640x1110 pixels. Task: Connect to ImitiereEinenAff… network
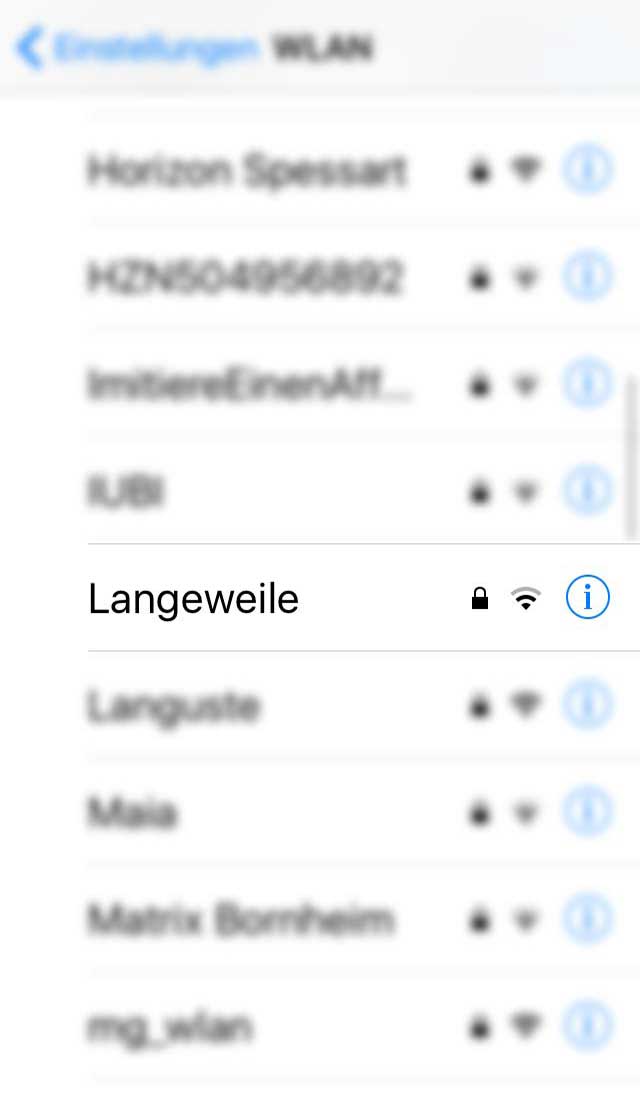pos(249,385)
